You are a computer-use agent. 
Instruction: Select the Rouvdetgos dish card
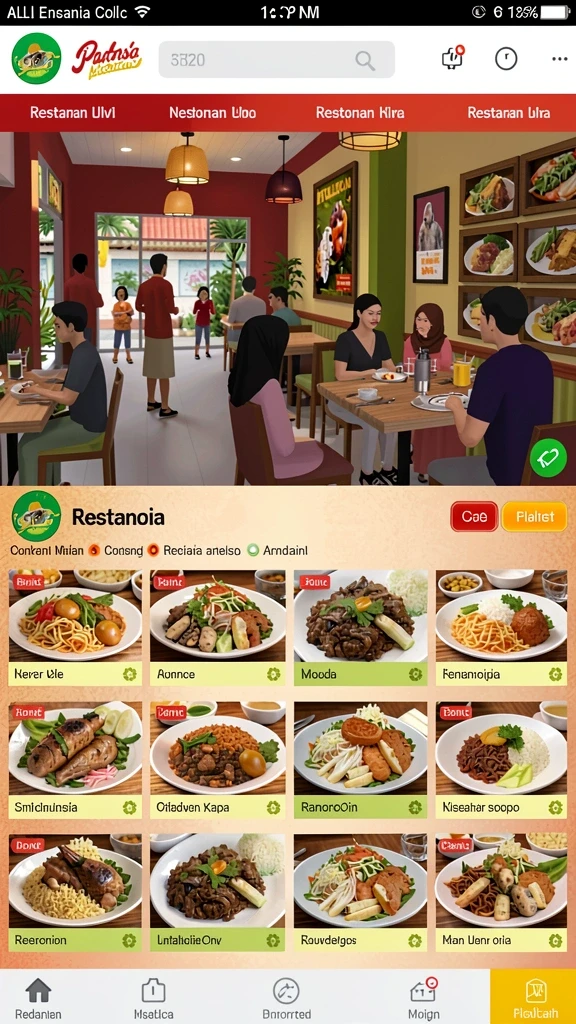point(360,892)
